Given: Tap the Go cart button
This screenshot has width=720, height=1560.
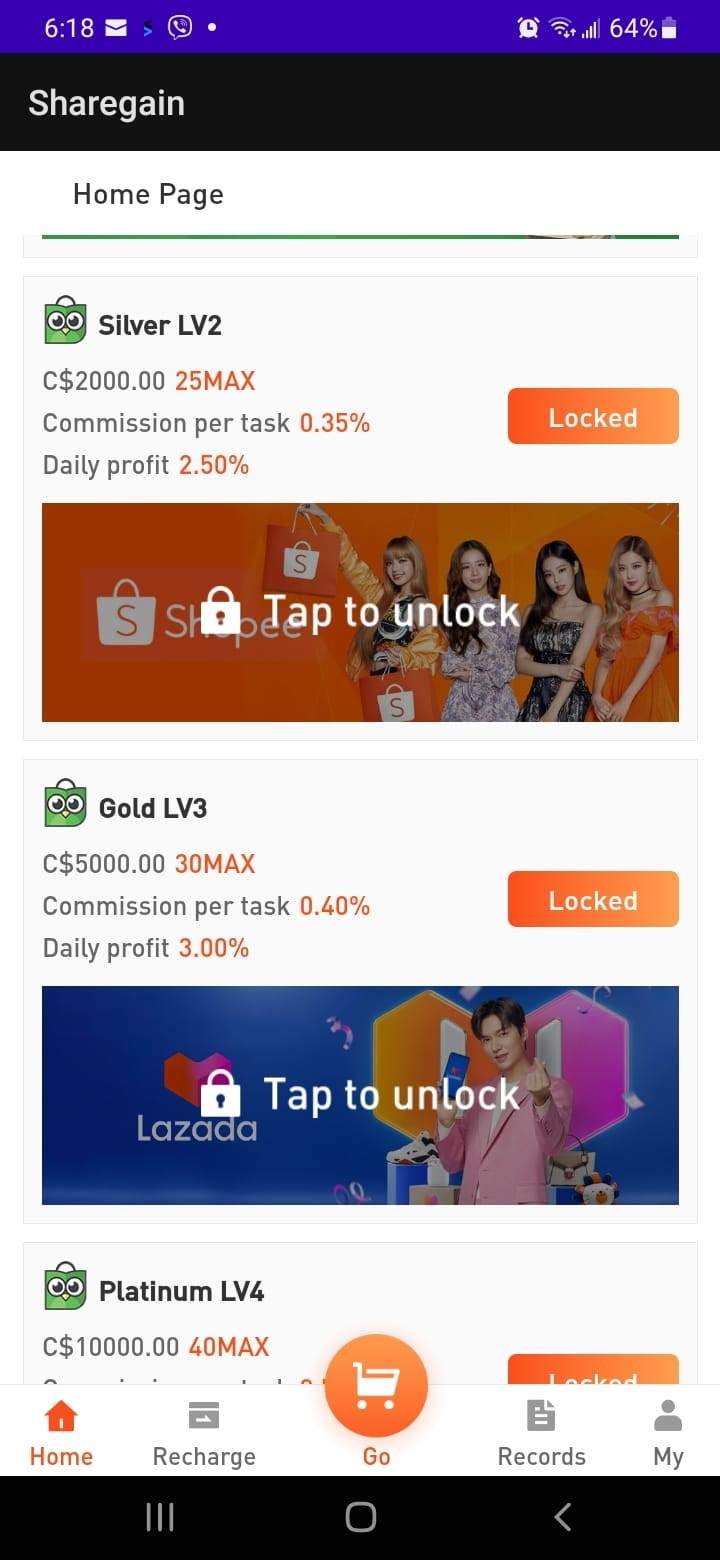Looking at the screenshot, I should pos(376,1386).
